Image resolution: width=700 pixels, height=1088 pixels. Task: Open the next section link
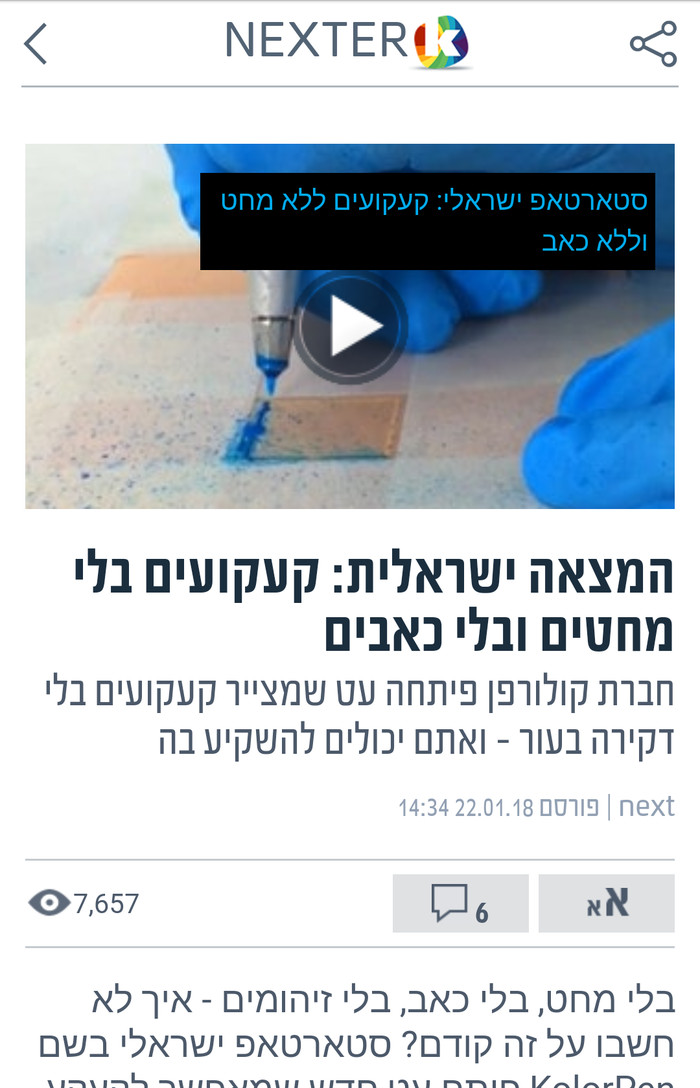pos(646,806)
